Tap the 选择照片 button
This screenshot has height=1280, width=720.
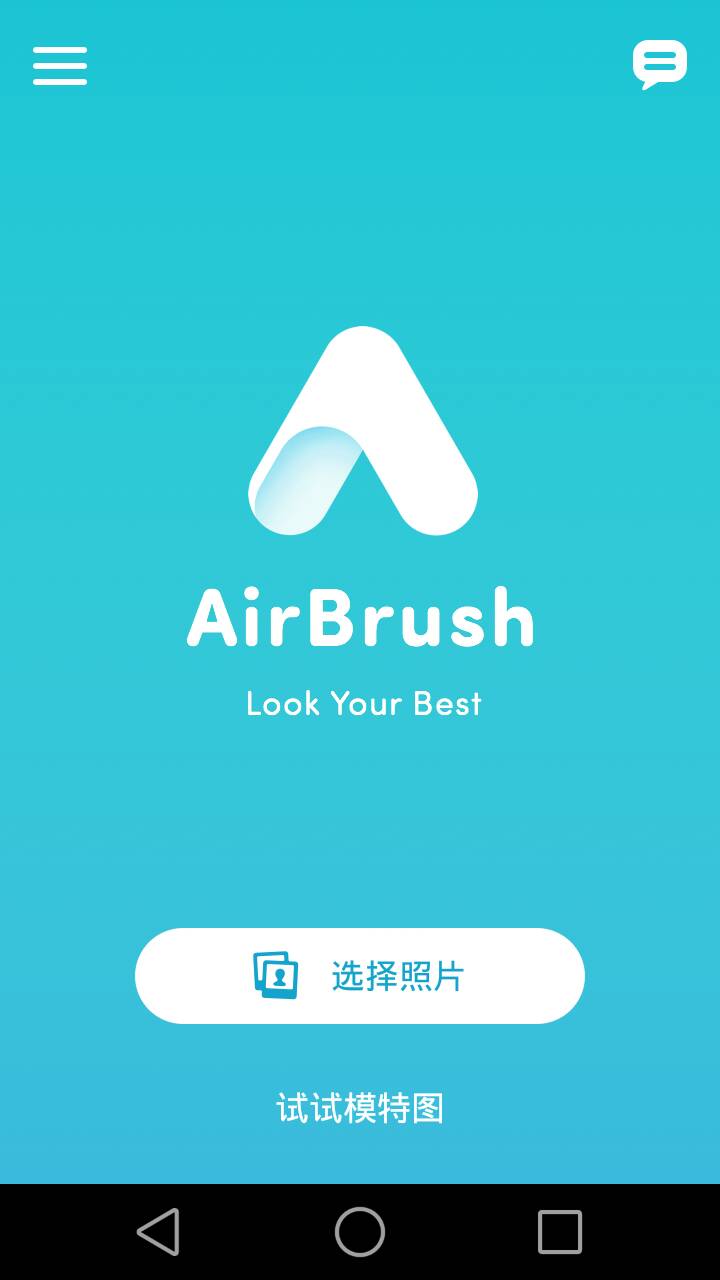coord(360,976)
